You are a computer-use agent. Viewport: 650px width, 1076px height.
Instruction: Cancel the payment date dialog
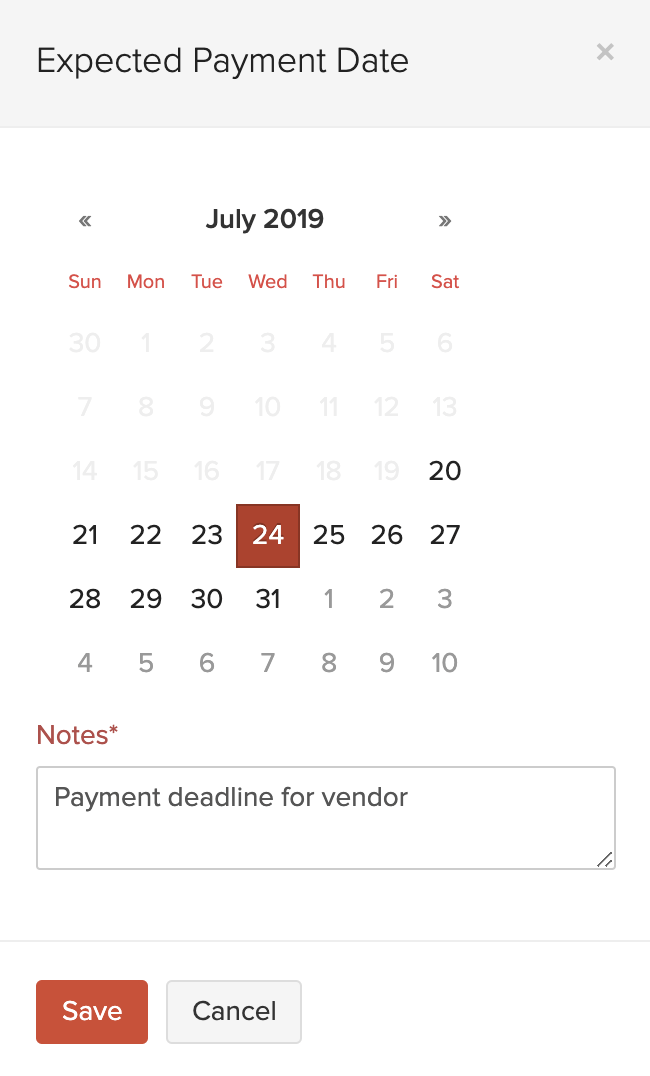pyautogui.click(x=234, y=1011)
